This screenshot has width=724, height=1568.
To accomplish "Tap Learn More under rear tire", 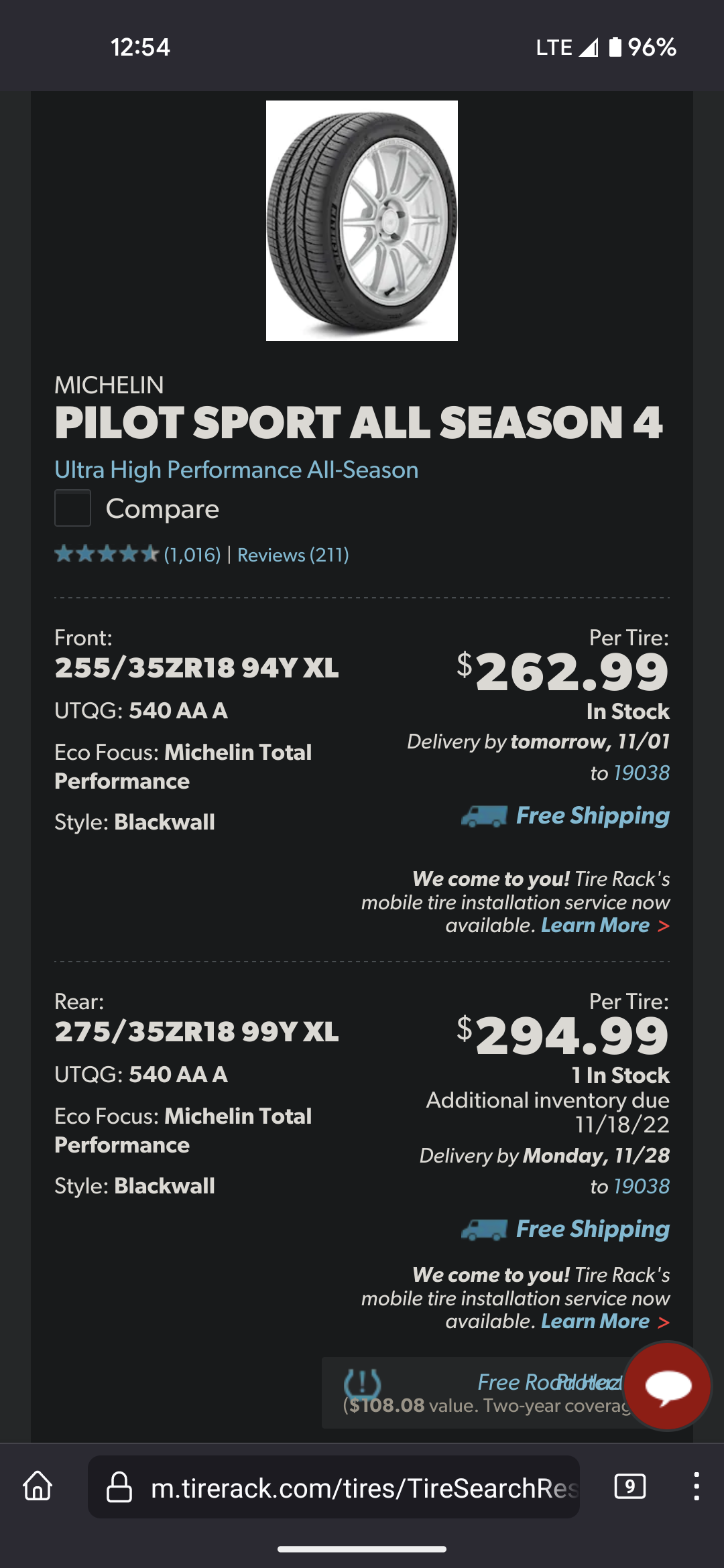I will [x=595, y=1321].
